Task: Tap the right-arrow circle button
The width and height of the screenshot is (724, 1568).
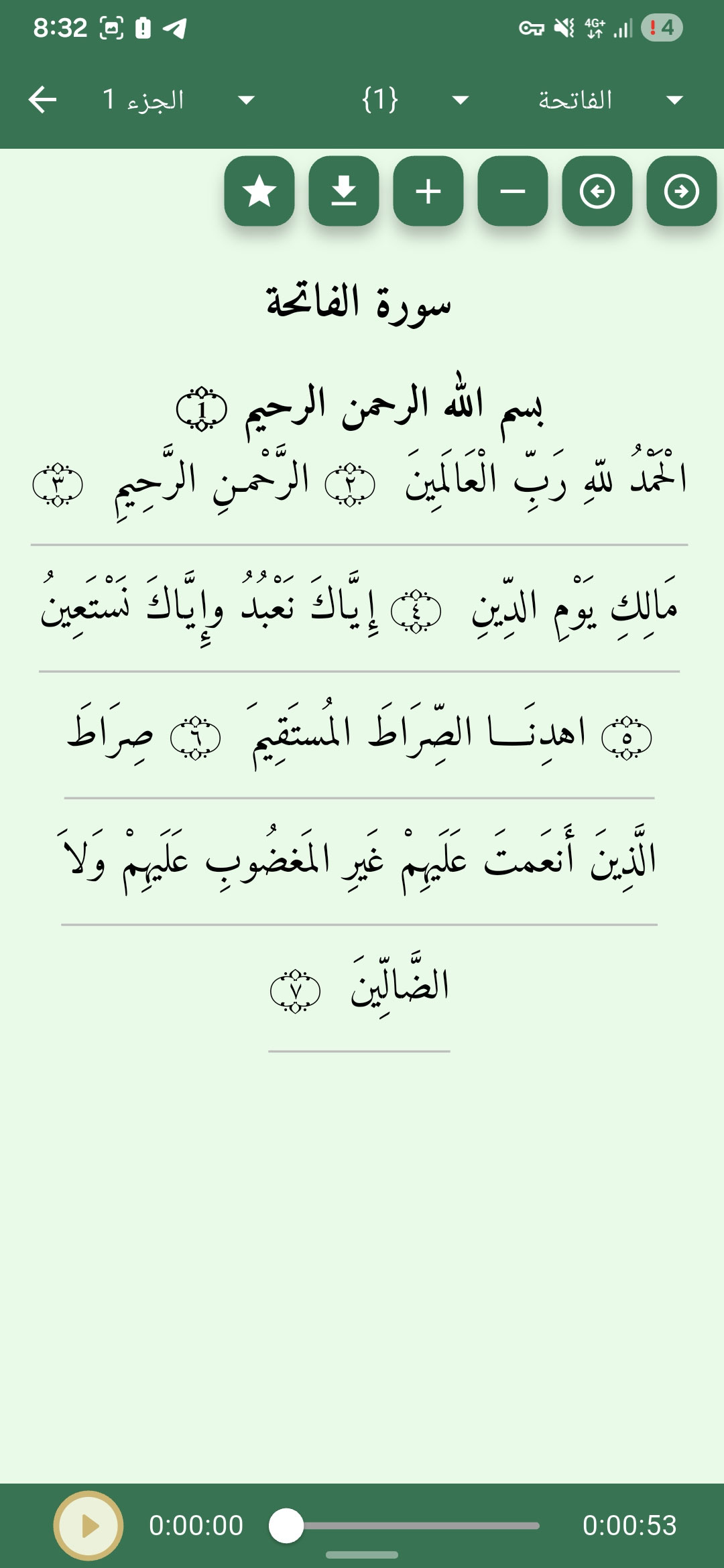Action: click(682, 192)
